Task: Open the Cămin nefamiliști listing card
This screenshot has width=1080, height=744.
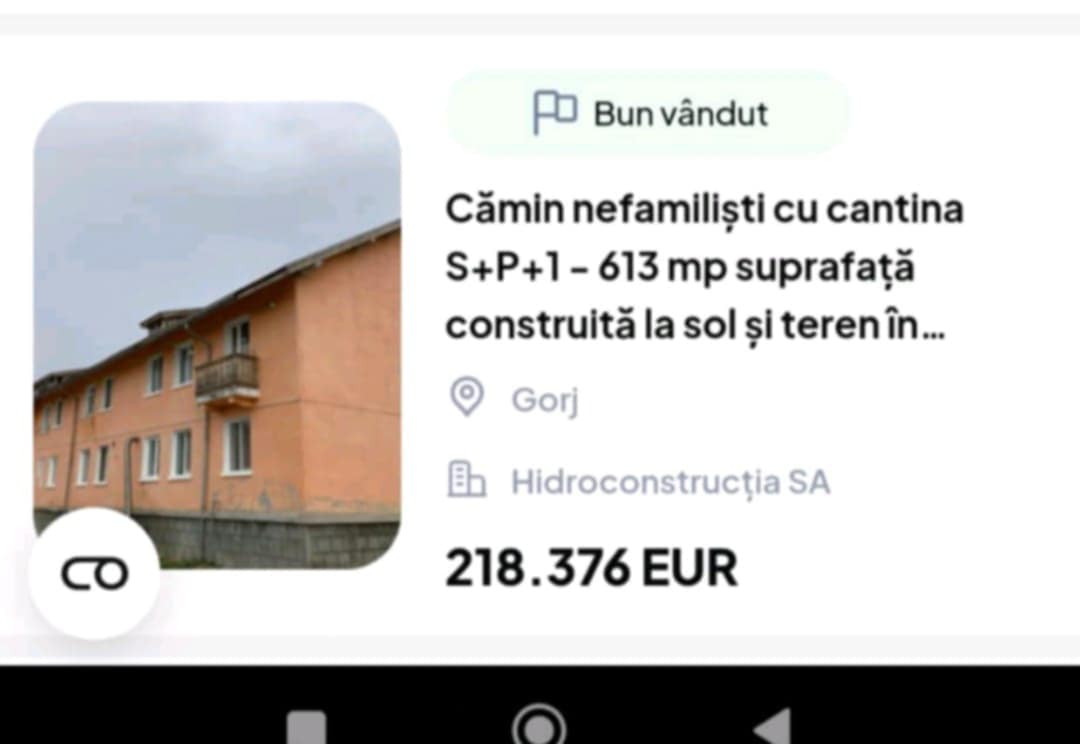Action: (x=703, y=268)
